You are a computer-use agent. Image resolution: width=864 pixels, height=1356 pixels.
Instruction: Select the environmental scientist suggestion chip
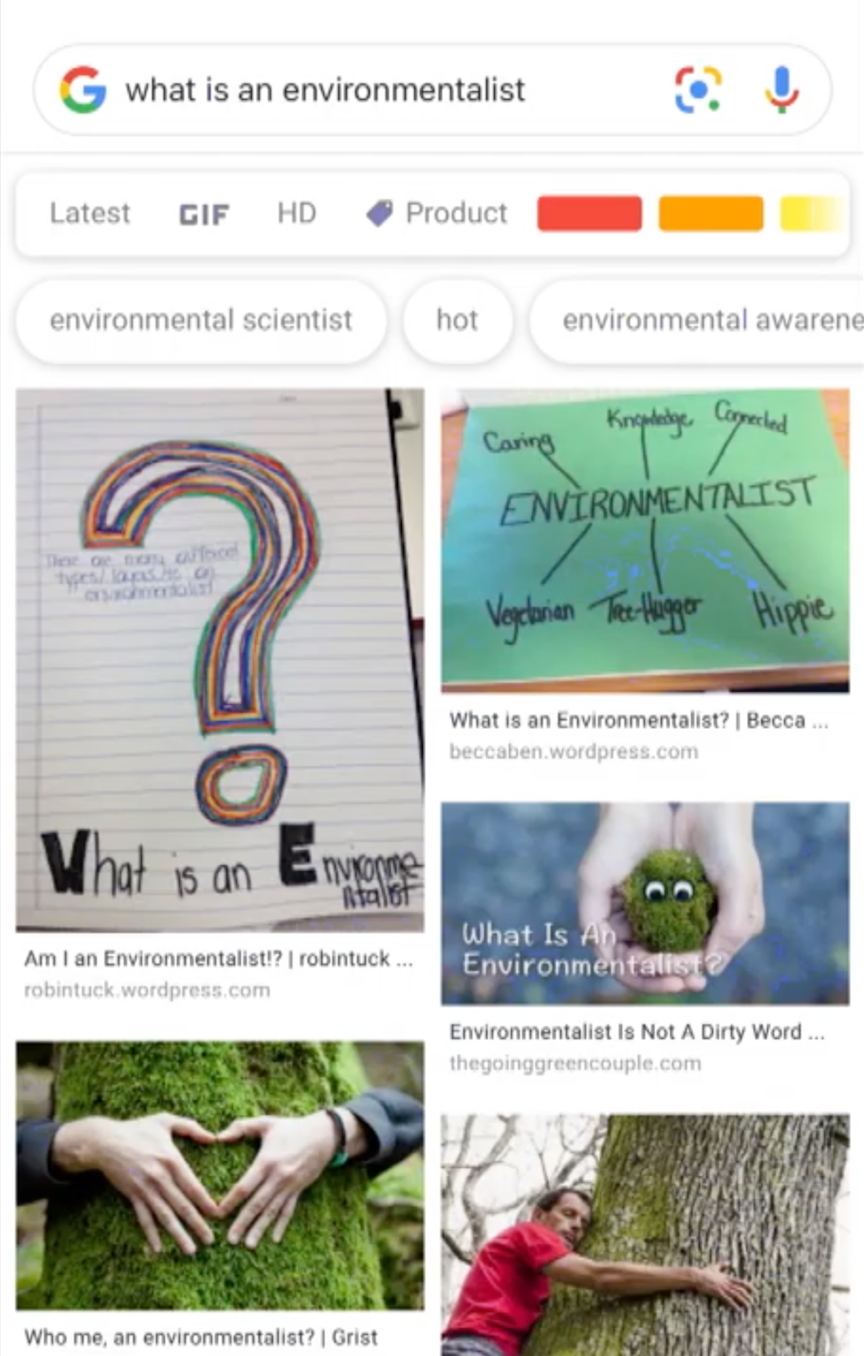pyautogui.click(x=200, y=320)
